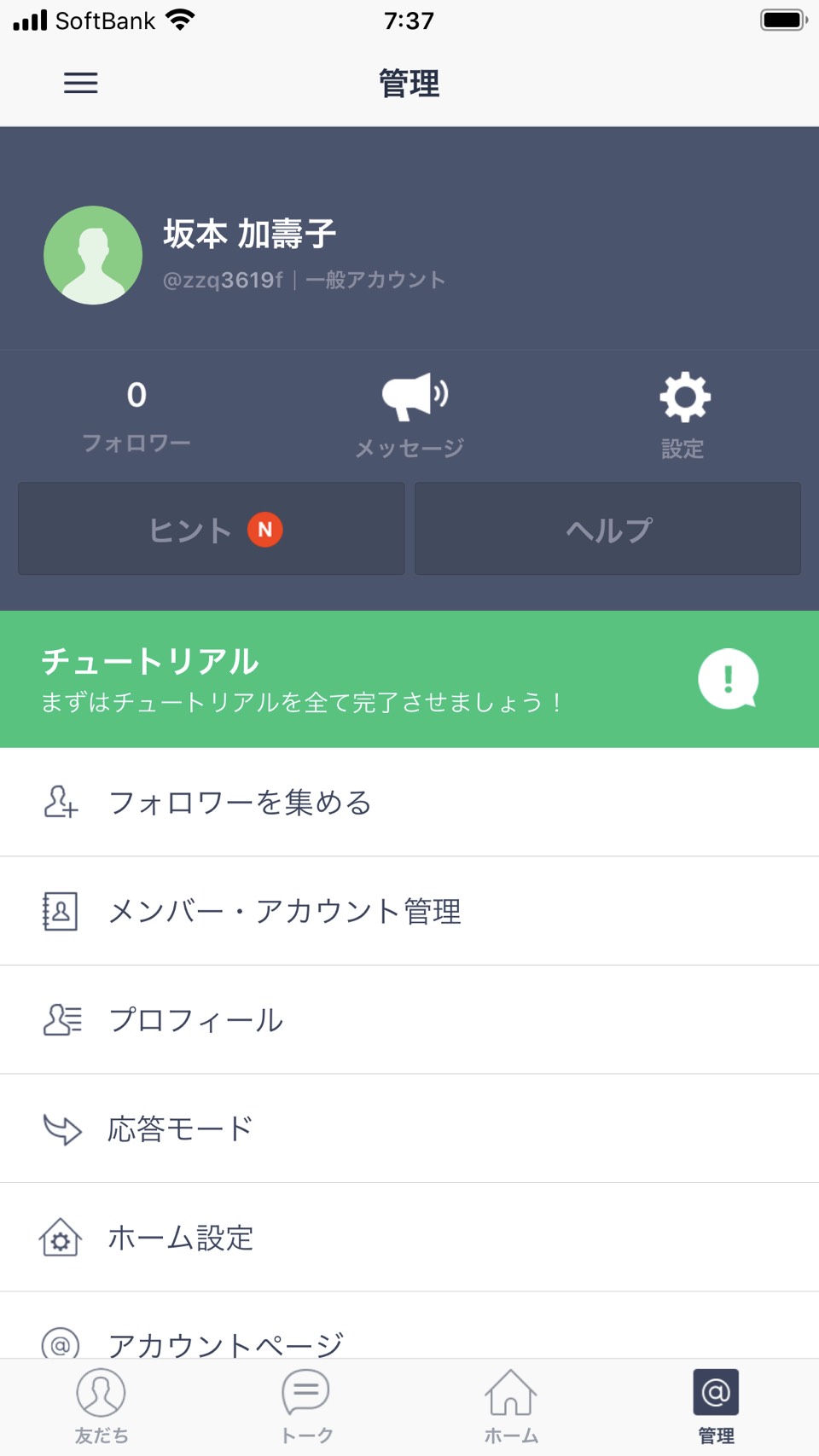Viewport: 819px width, 1456px height.
Task: Open アカウントページ
Action: click(x=409, y=1325)
